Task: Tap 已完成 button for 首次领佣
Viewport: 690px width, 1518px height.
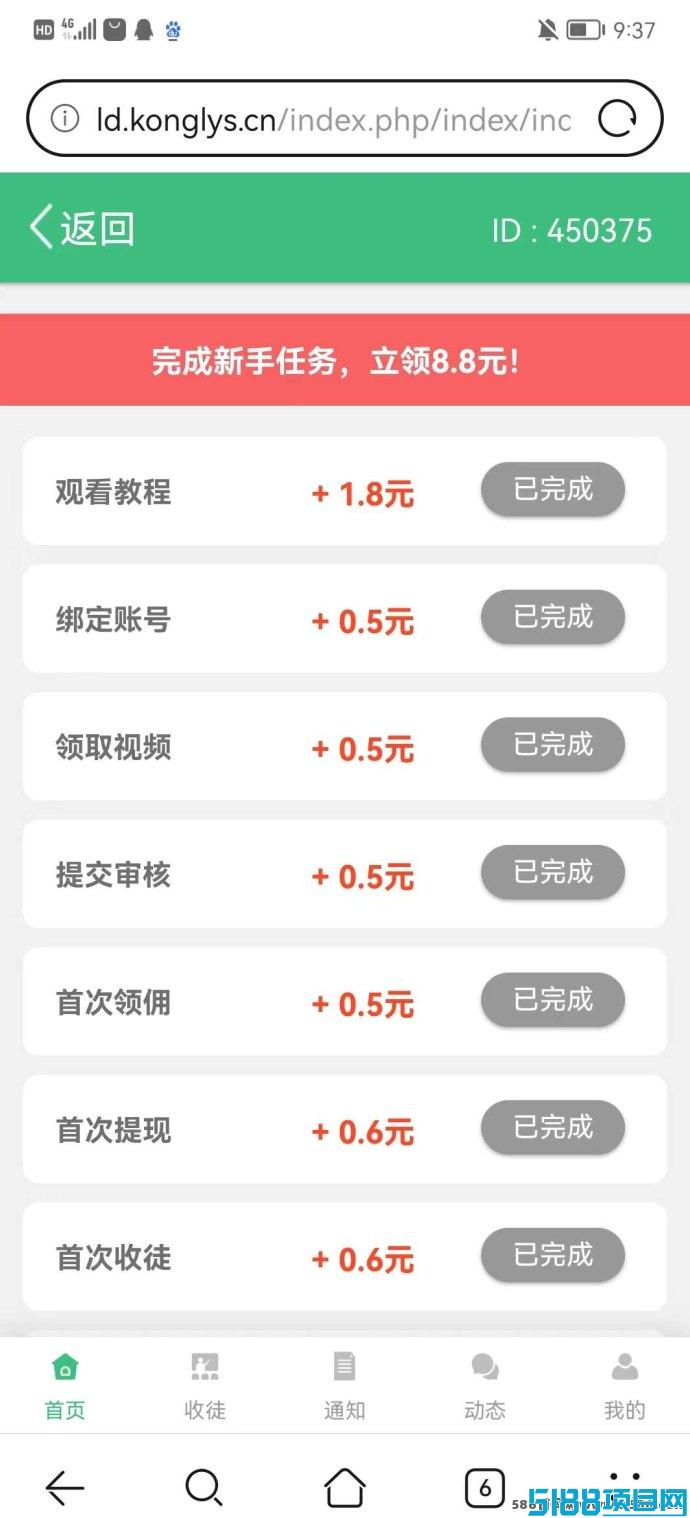Action: [553, 1000]
